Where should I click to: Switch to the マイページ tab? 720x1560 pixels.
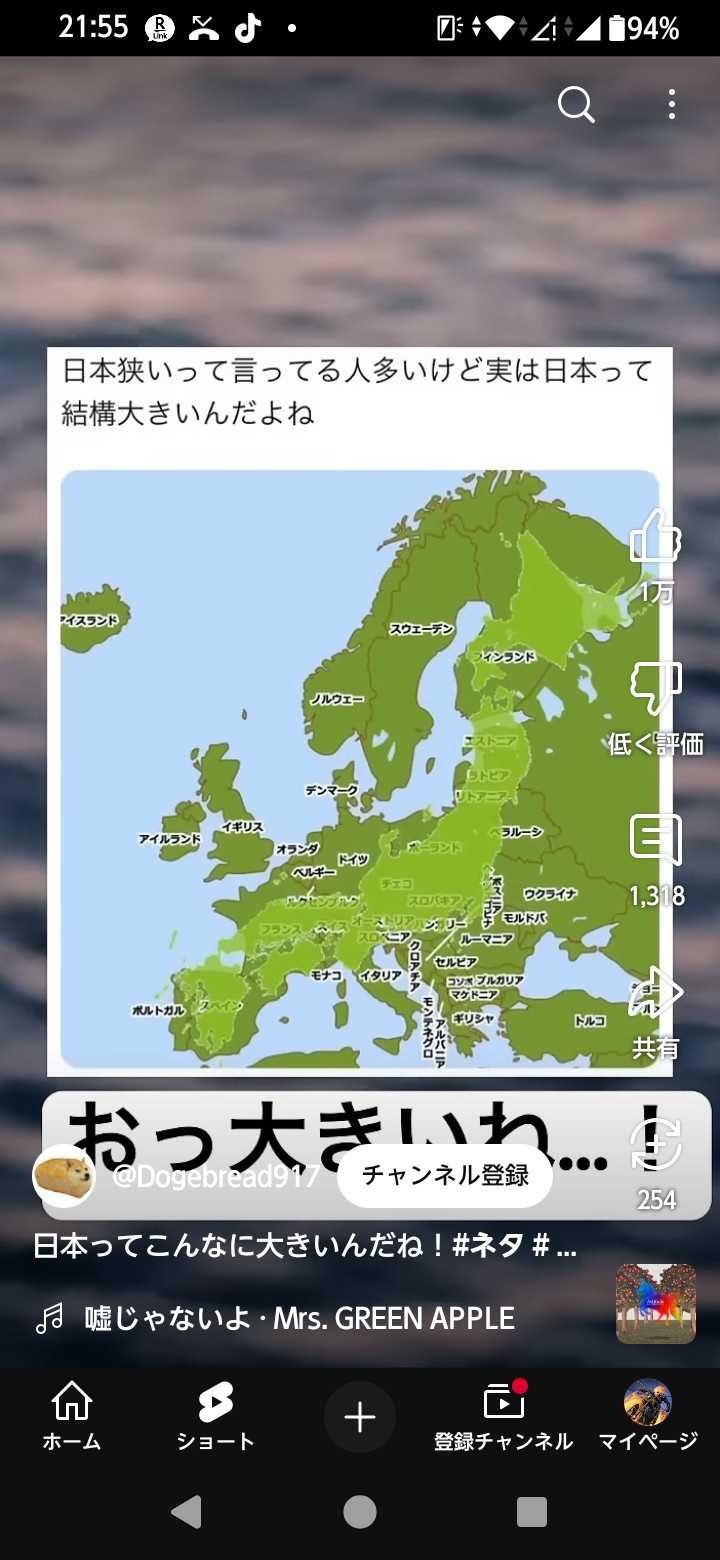pos(647,1415)
